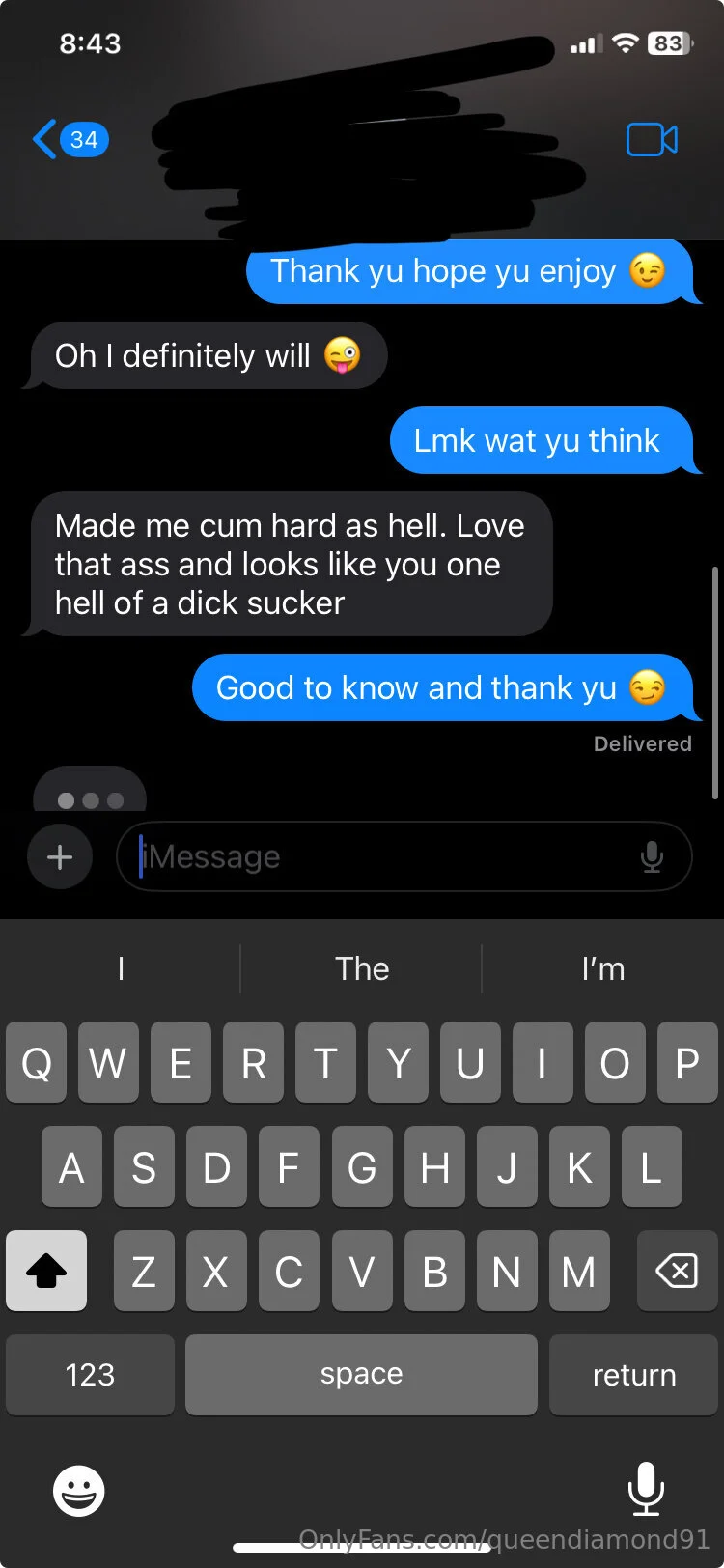Focus the iMessage text field
724x1568 pixels.
[x=386, y=856]
